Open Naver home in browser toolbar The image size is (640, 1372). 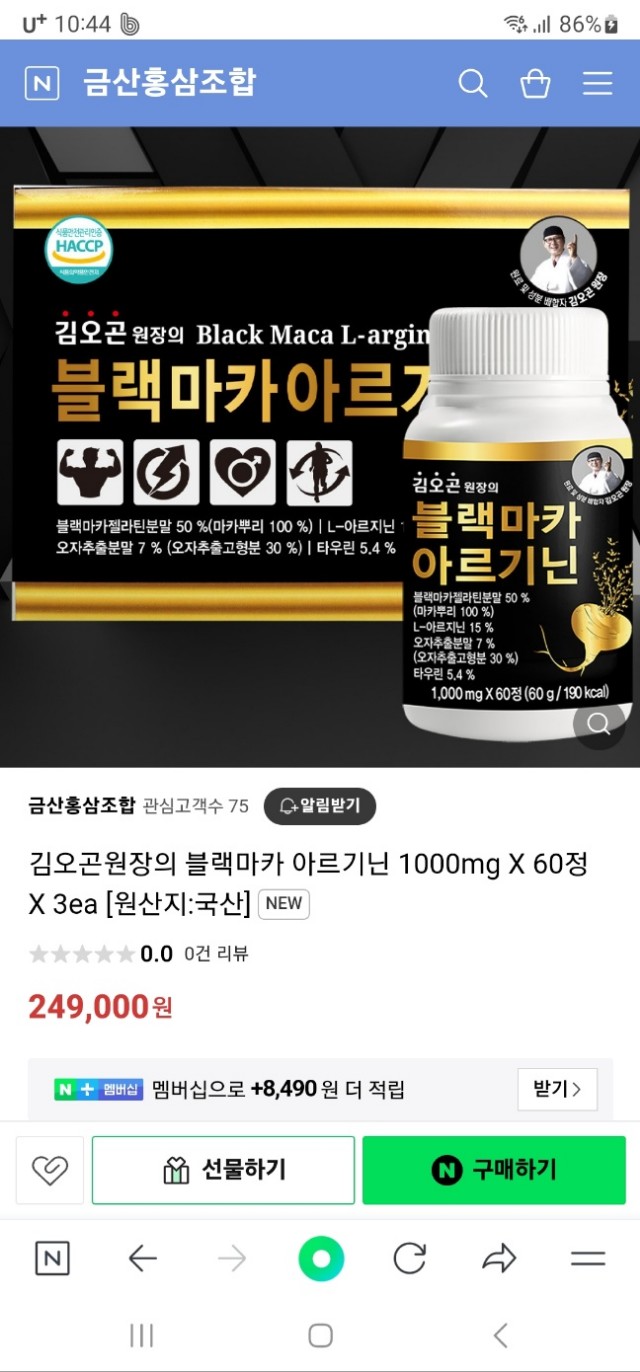point(52,1258)
